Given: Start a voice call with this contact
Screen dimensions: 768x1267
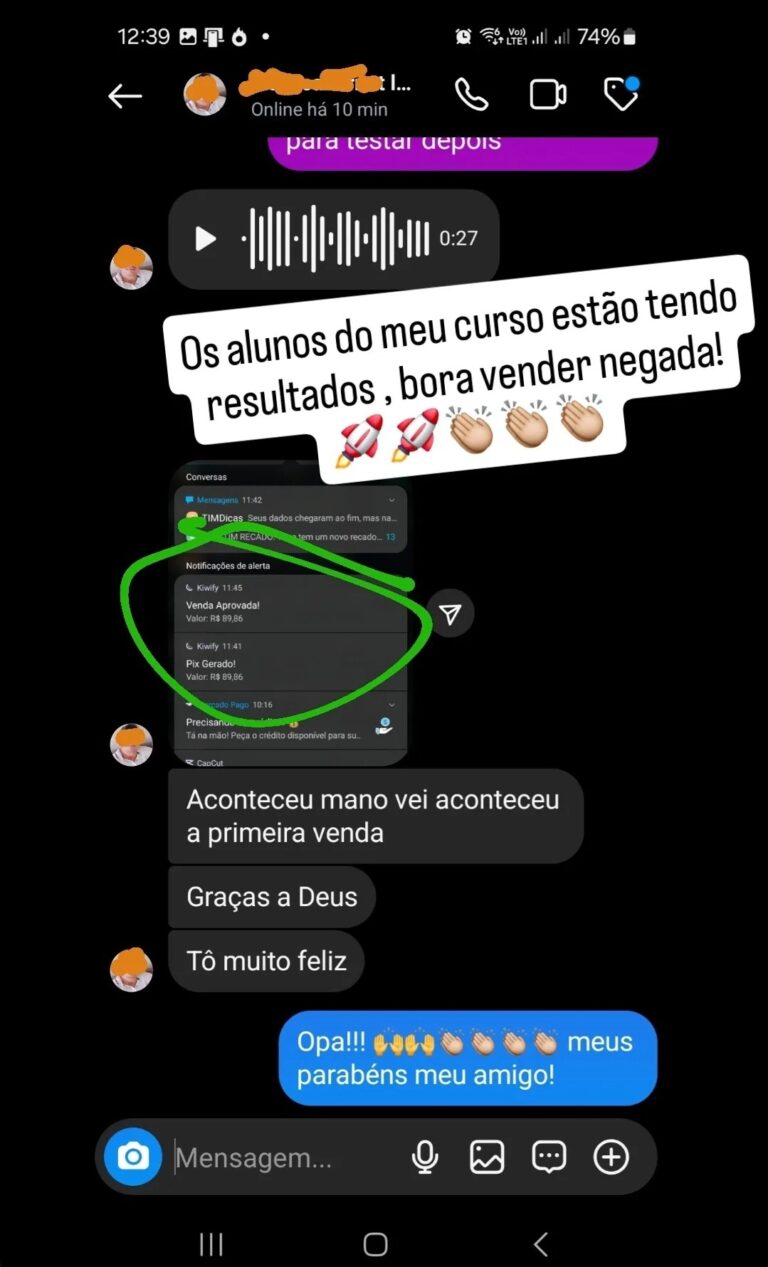Looking at the screenshot, I should click(x=471, y=93).
